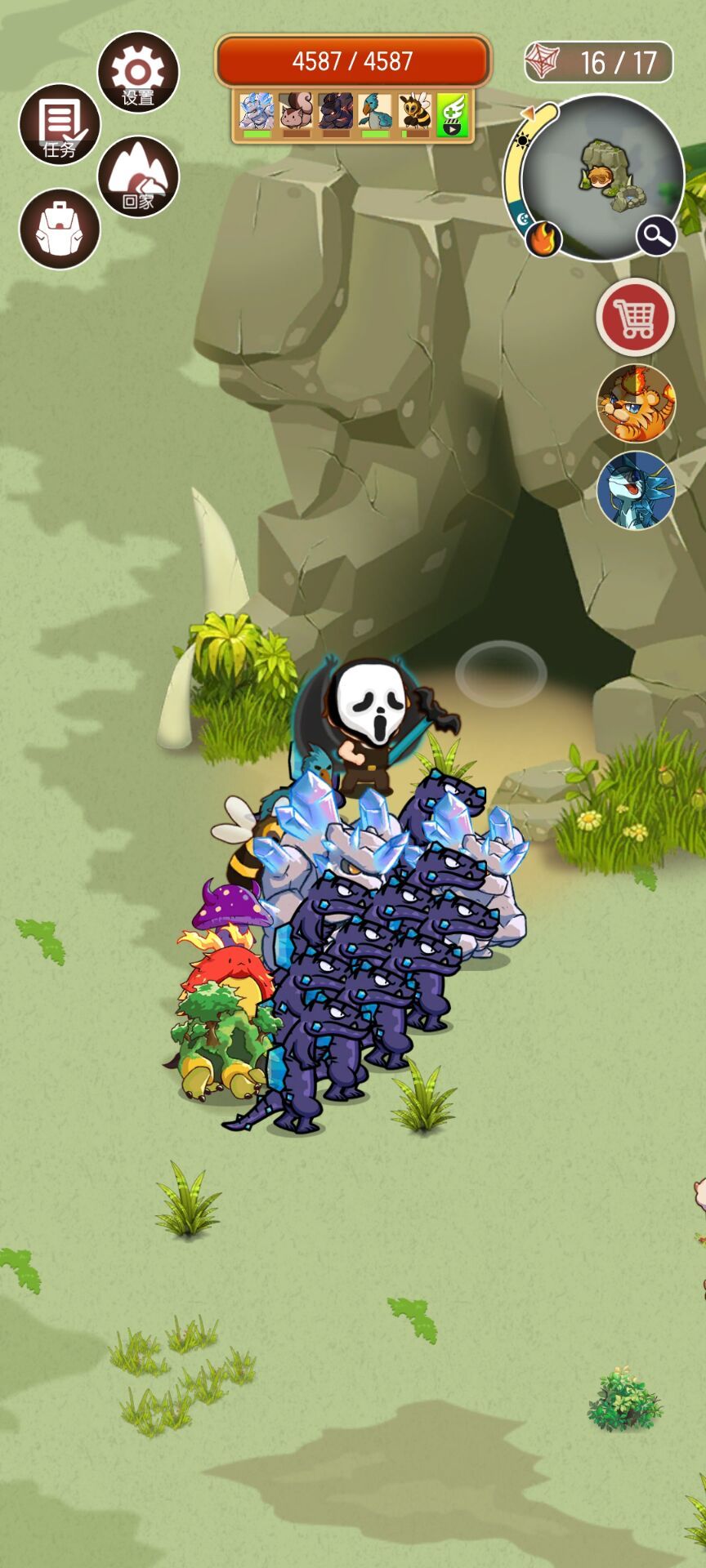The width and height of the screenshot is (706, 1568).
Task: Open the red shopping cart shop
Action: pyautogui.click(x=637, y=318)
